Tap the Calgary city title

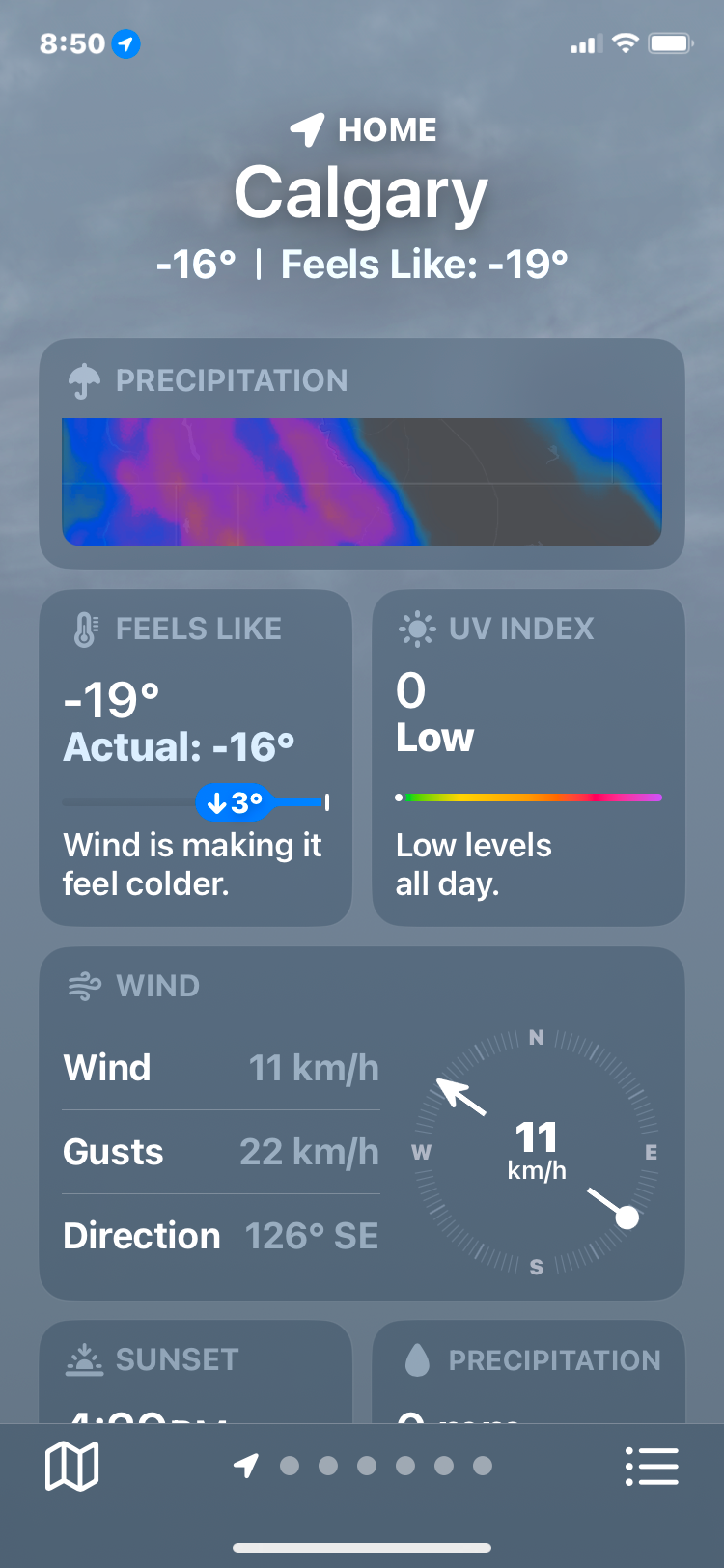coord(362,191)
